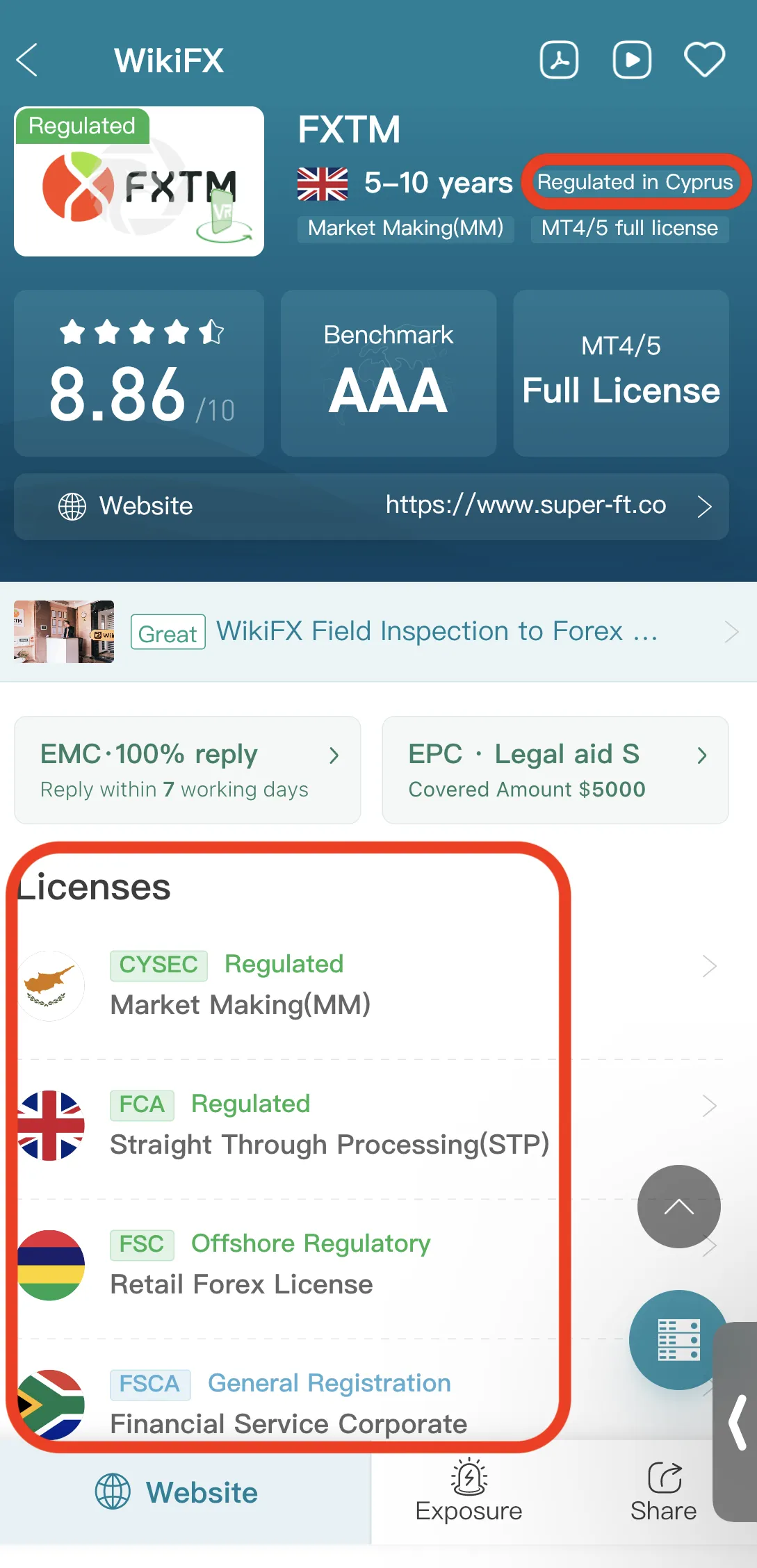Open the video play icon
The height and width of the screenshot is (1568, 757).
coord(632,60)
